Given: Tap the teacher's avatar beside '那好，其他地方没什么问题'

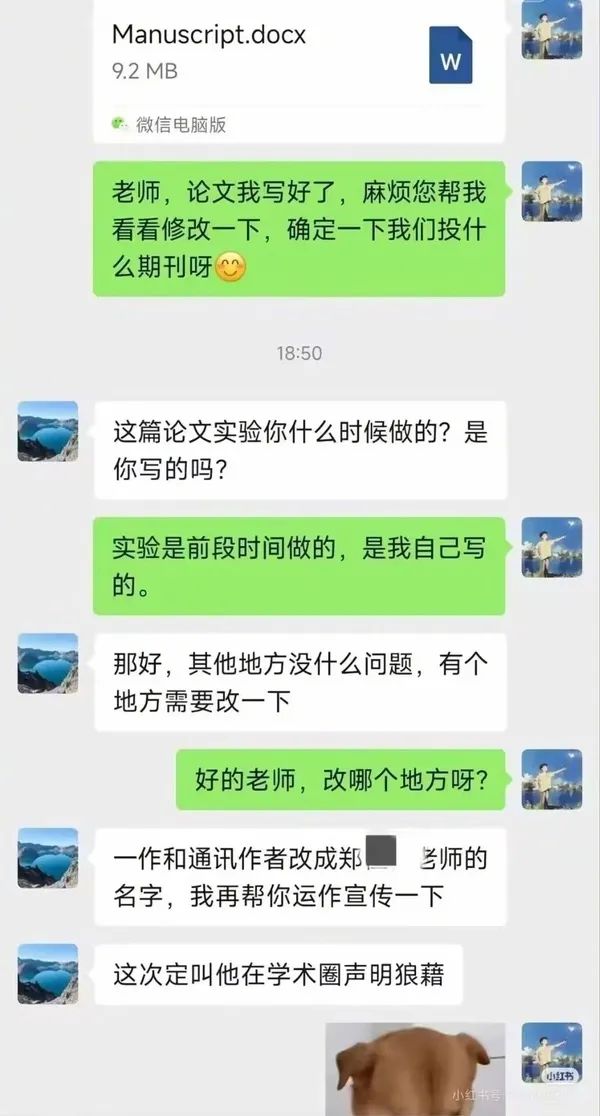Looking at the screenshot, I should click(x=48, y=663).
